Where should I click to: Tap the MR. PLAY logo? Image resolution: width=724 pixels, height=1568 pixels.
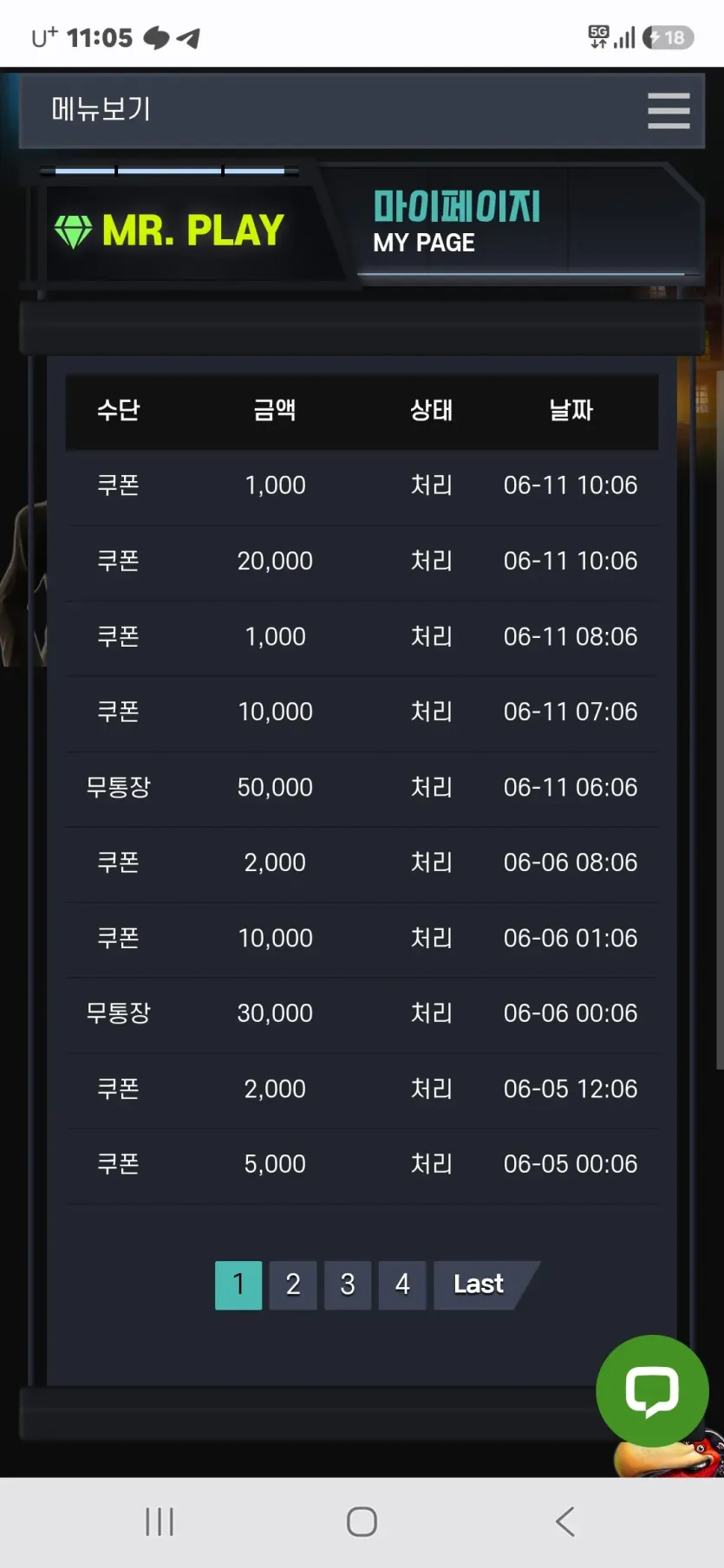click(x=169, y=231)
